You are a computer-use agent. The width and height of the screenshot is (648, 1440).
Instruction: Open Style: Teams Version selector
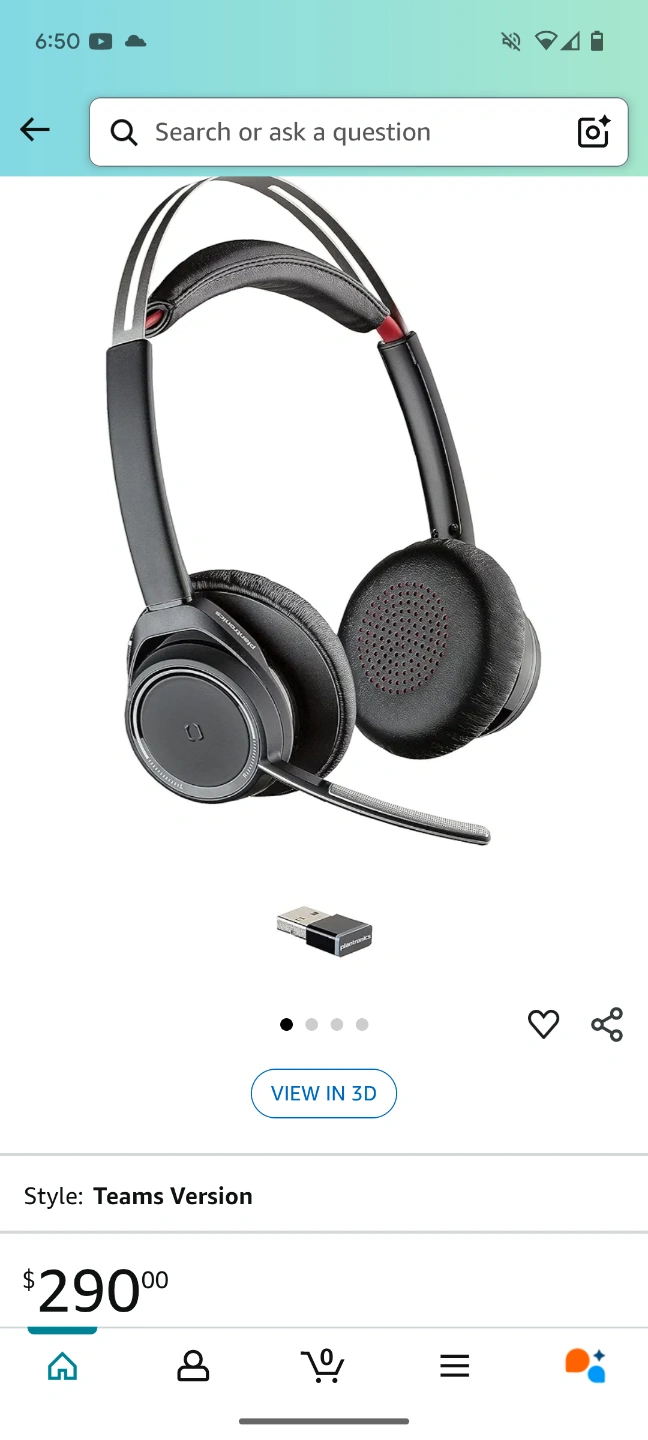(324, 1196)
